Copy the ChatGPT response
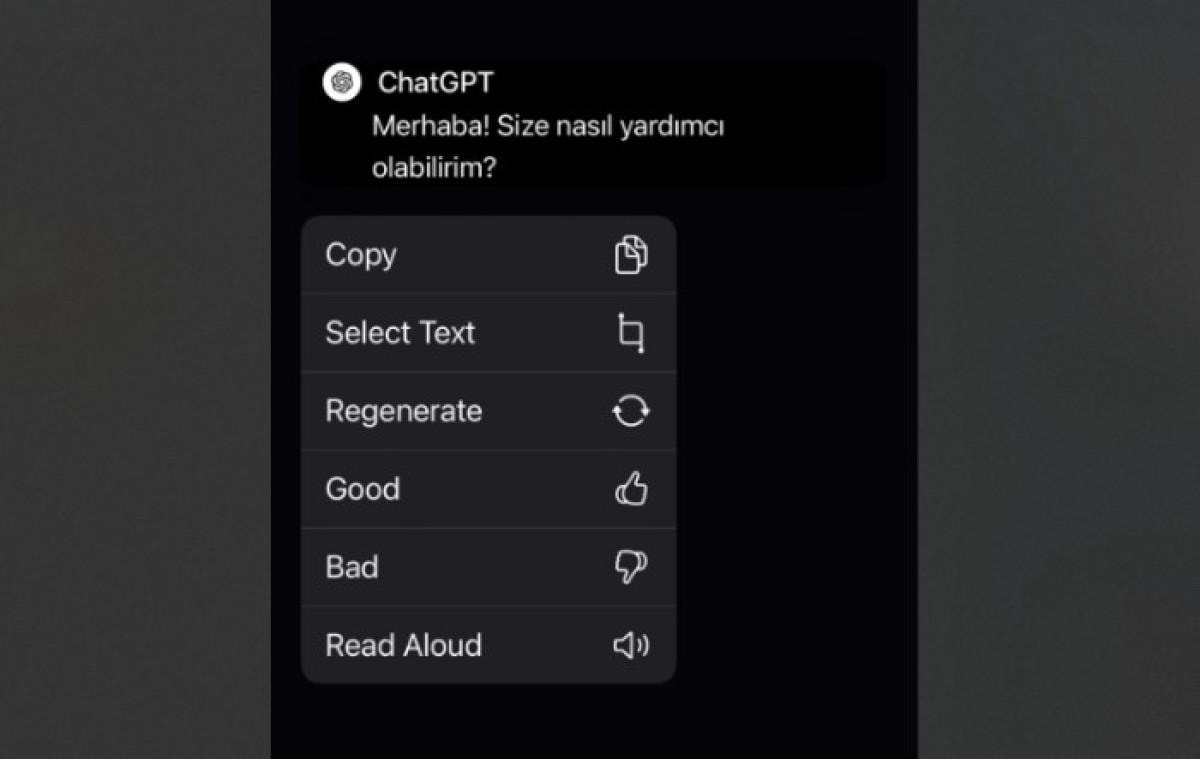Image resolution: width=1200 pixels, height=759 pixels. 488,255
